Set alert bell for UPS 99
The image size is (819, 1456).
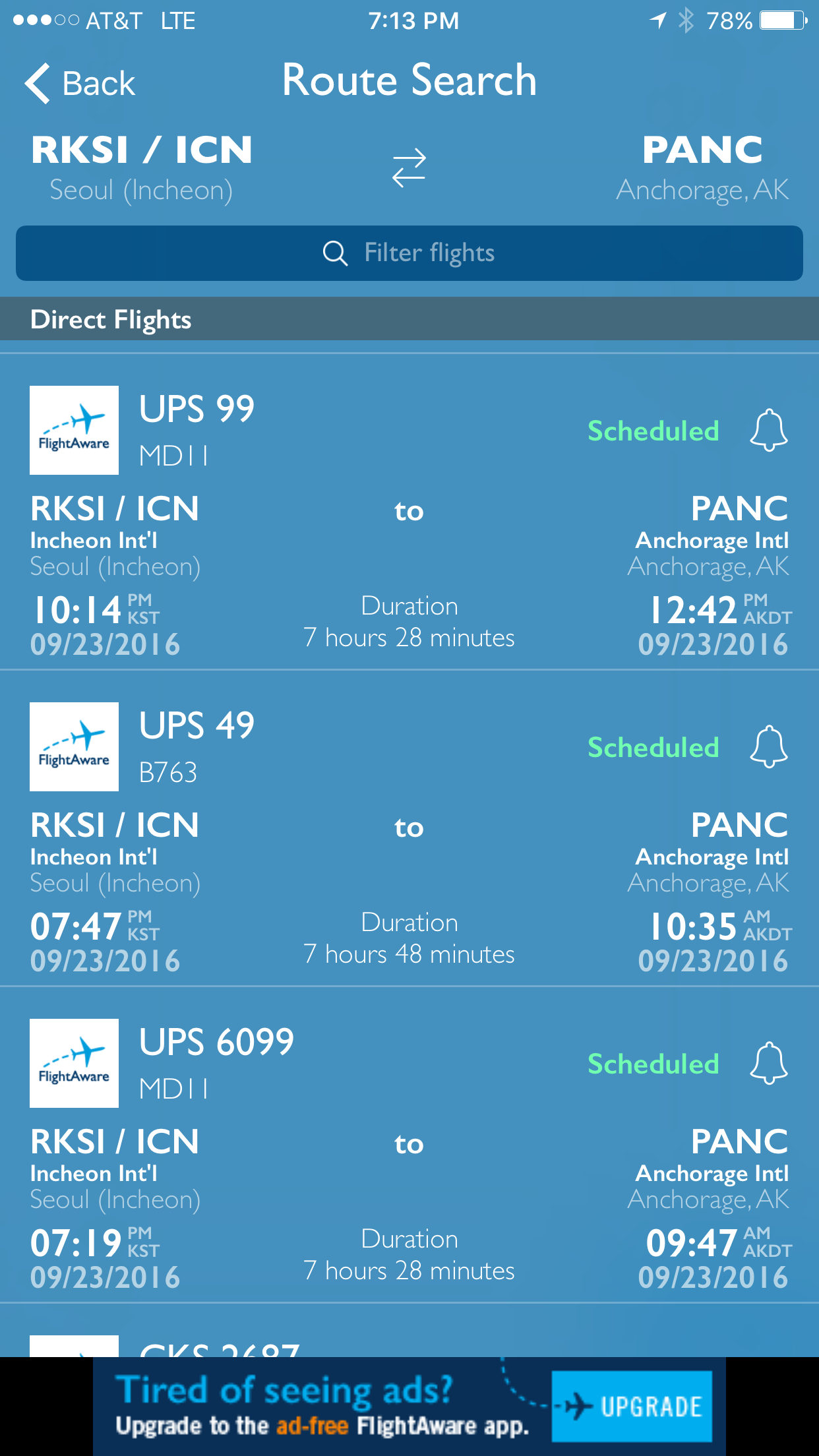click(x=769, y=430)
